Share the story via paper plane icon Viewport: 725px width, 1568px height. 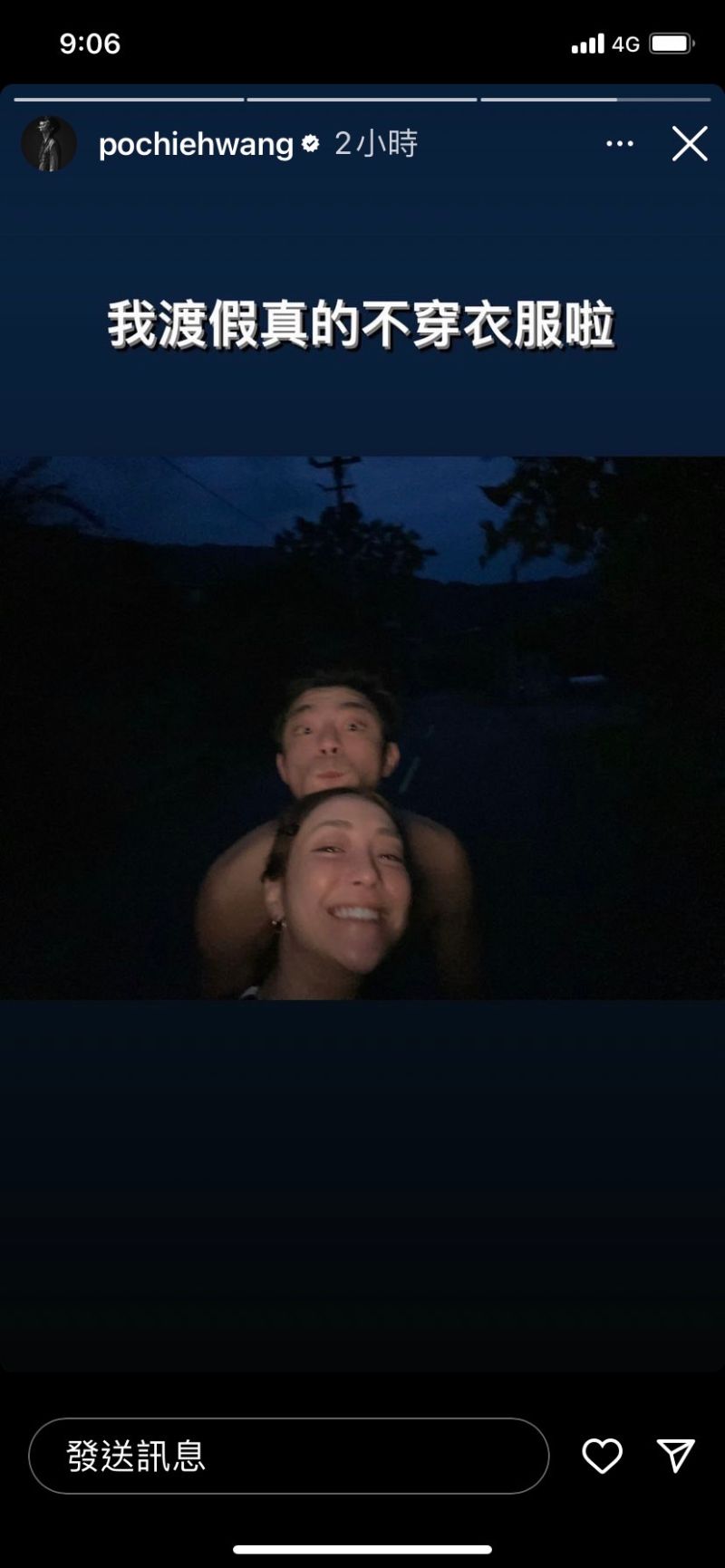click(675, 1456)
